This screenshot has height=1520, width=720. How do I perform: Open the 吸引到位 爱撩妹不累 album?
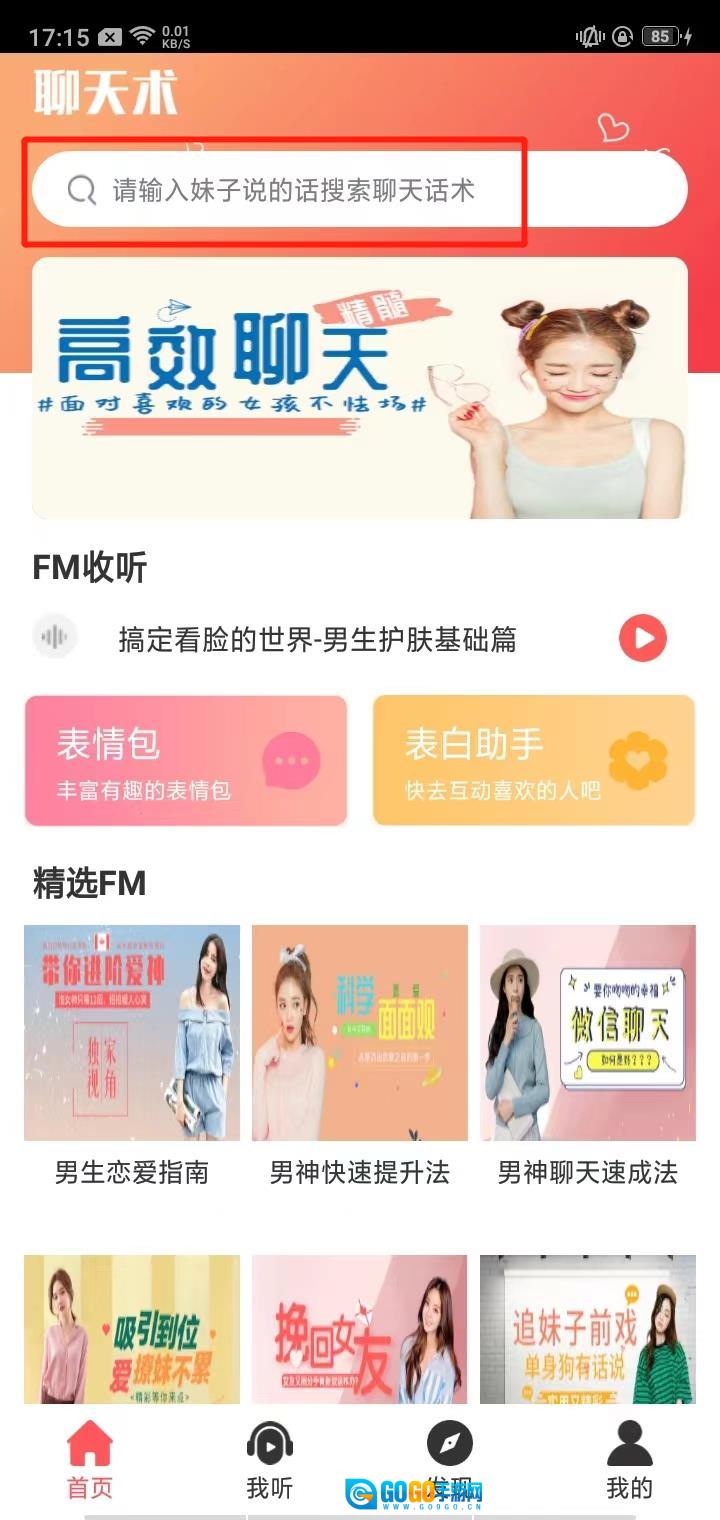pyautogui.click(x=132, y=1328)
